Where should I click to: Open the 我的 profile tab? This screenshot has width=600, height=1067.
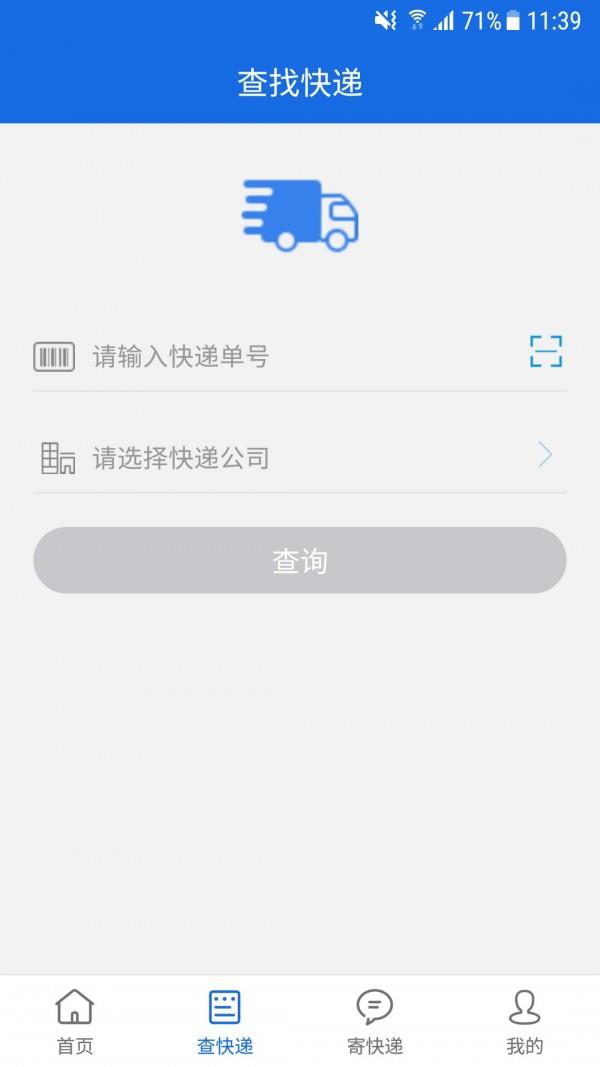click(525, 1021)
